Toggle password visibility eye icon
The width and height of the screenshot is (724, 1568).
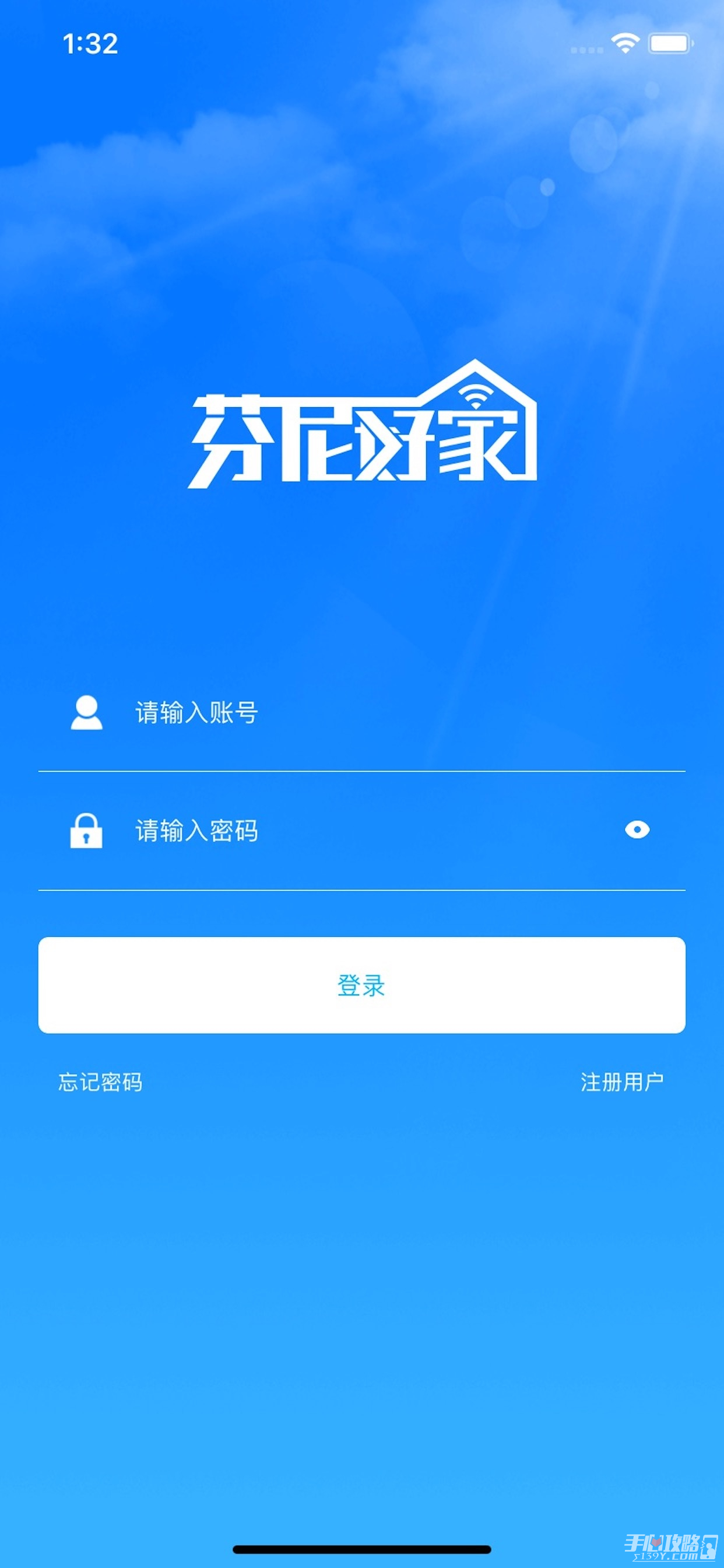(x=637, y=830)
